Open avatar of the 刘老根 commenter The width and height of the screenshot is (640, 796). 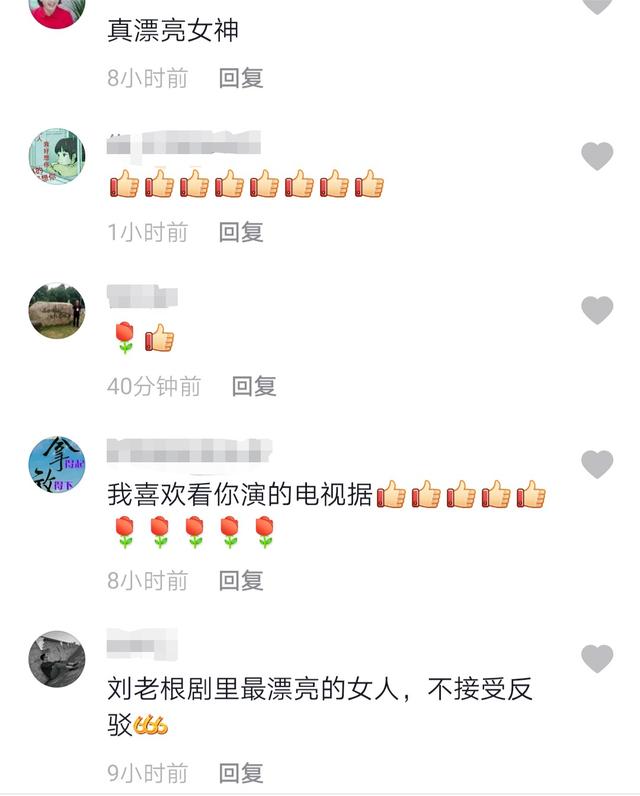pyautogui.click(x=57, y=658)
